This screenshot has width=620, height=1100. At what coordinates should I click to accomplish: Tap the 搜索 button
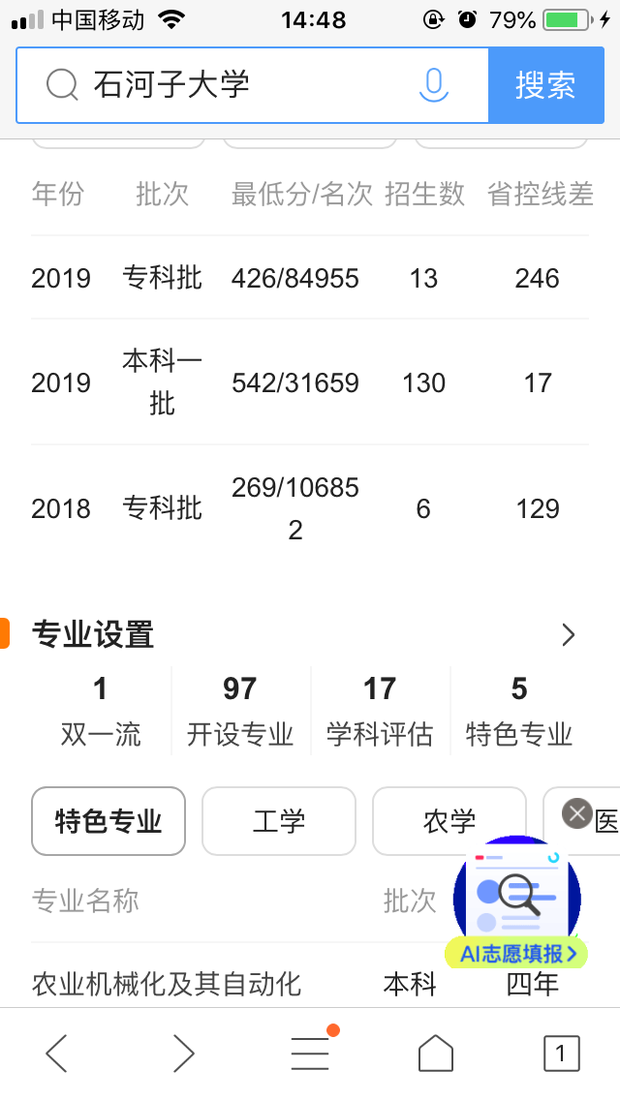[546, 85]
